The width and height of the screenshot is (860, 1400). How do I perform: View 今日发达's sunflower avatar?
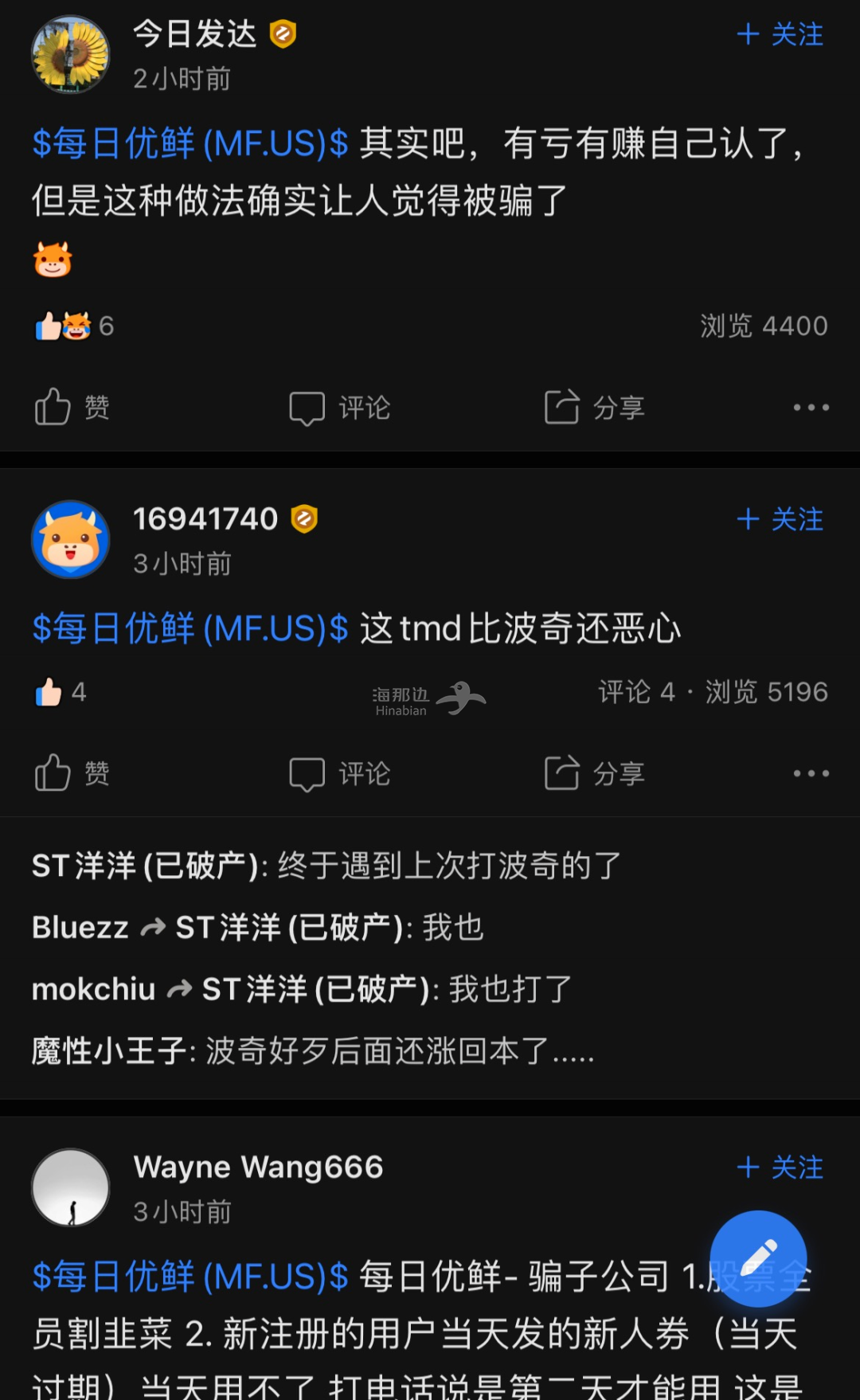(x=70, y=54)
